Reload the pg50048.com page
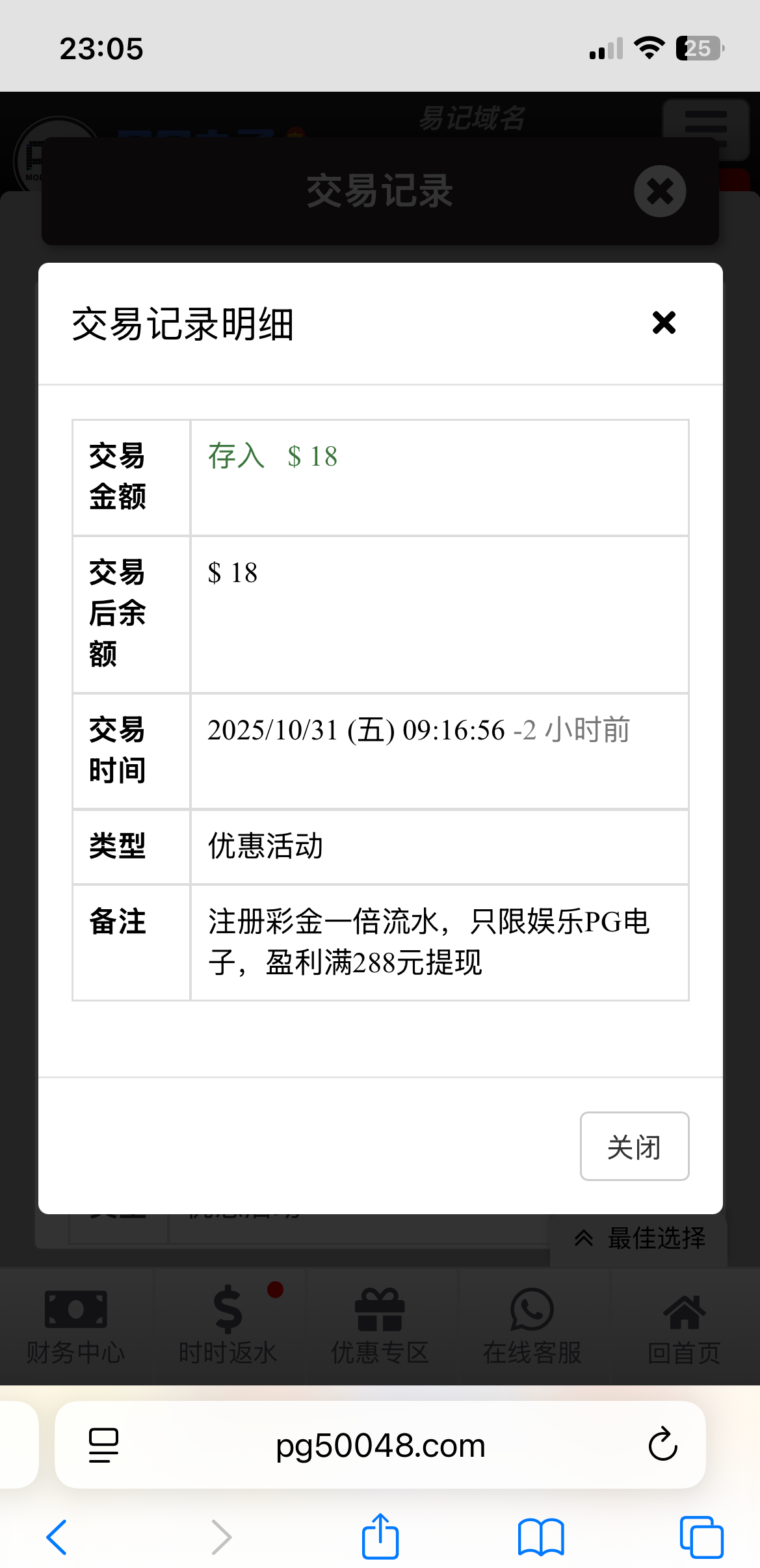The width and height of the screenshot is (760, 1568). pos(662,1444)
